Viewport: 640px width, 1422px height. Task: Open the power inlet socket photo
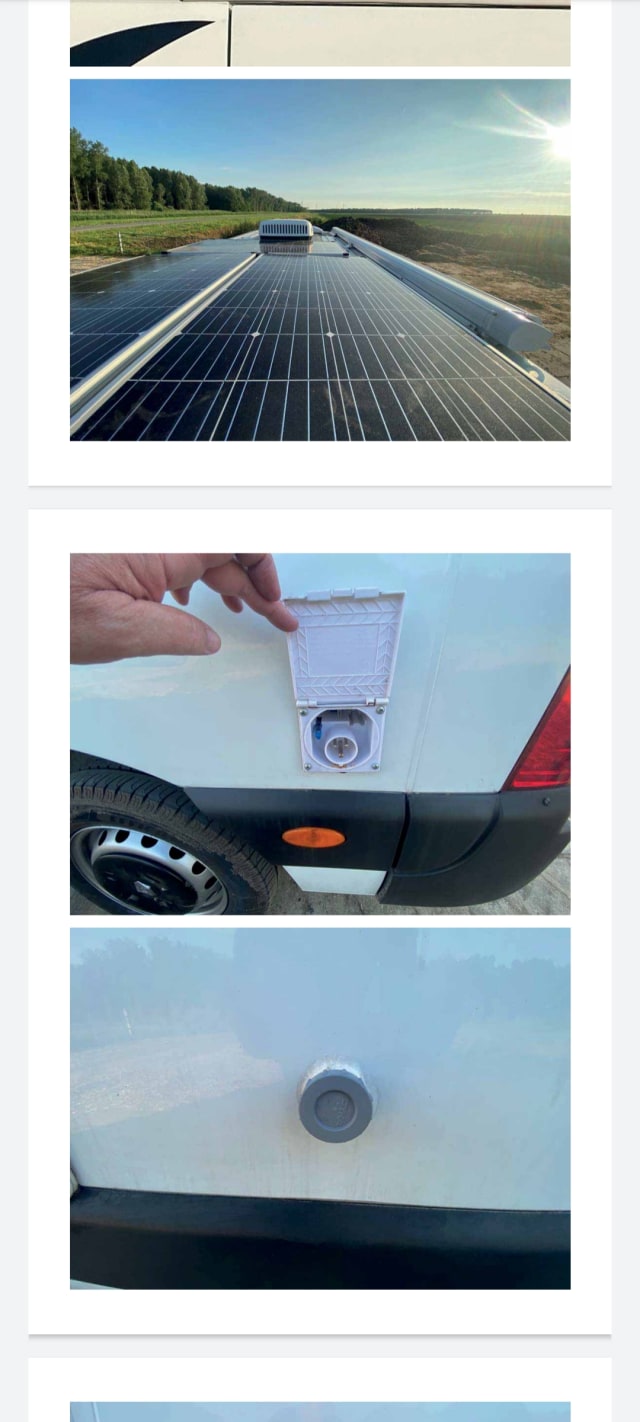[x=320, y=733]
